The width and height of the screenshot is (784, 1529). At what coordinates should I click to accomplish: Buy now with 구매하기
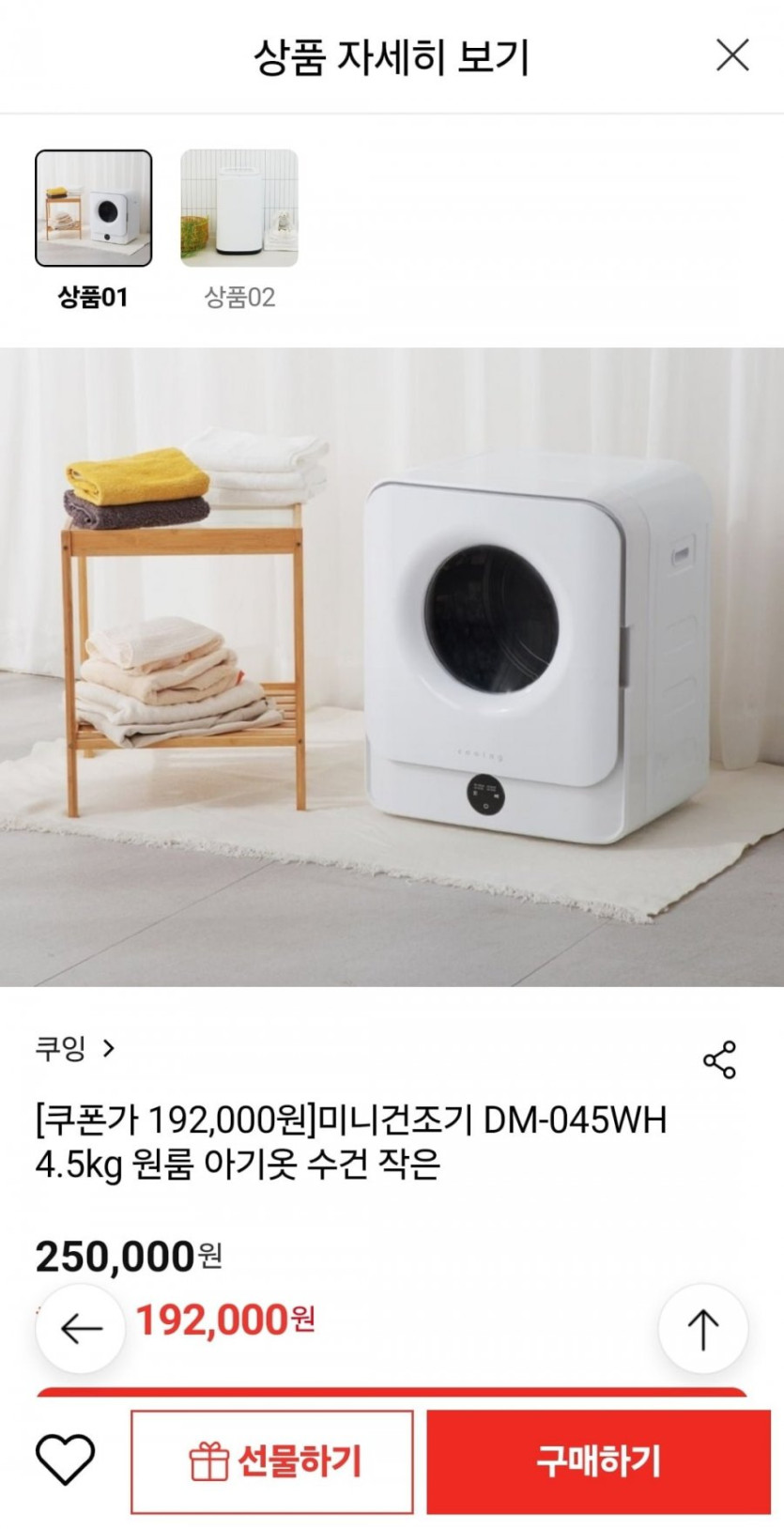(598, 1461)
